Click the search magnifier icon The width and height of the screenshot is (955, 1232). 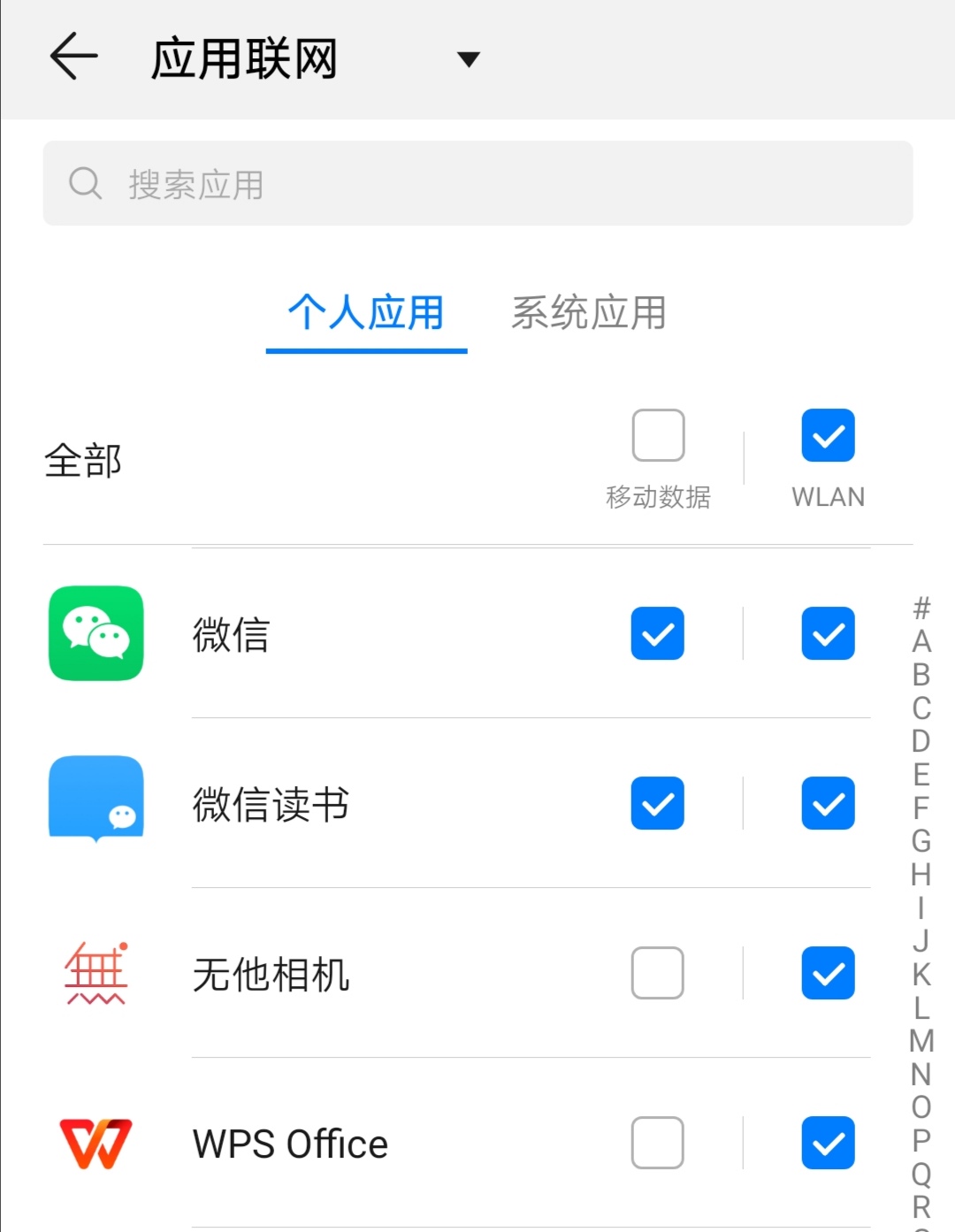(x=85, y=182)
